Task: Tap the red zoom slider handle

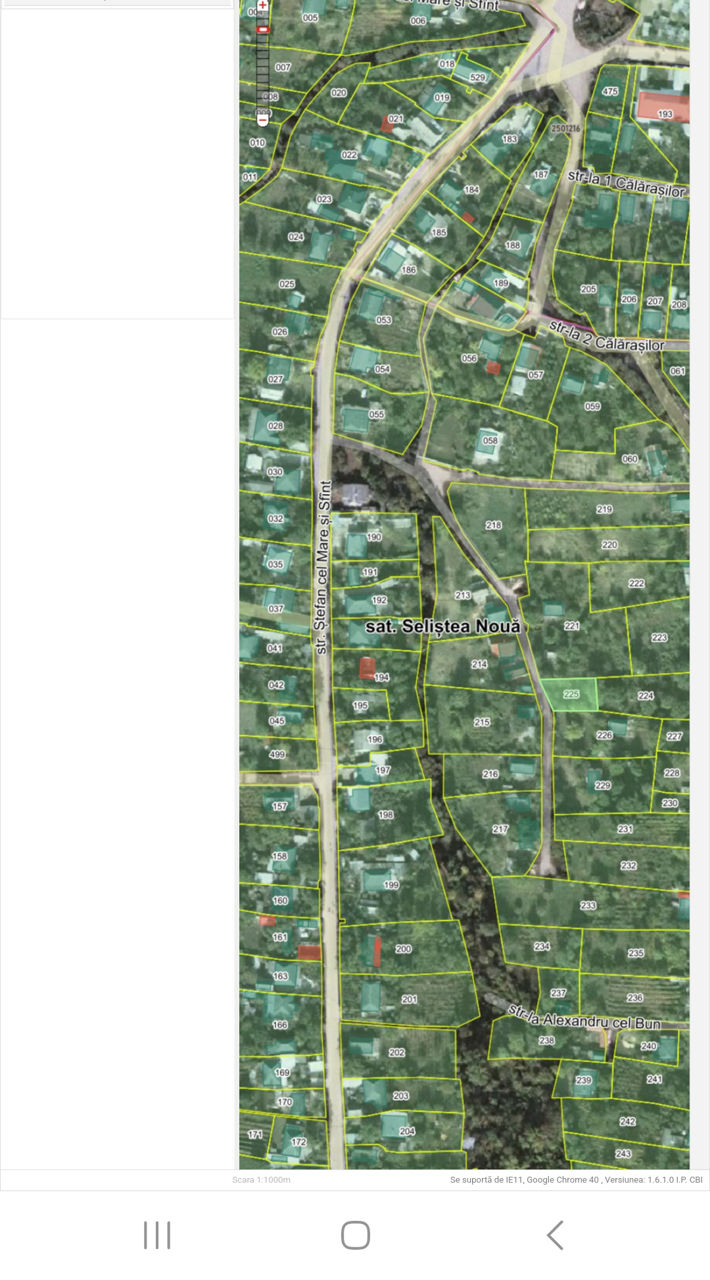Action: pos(262,29)
